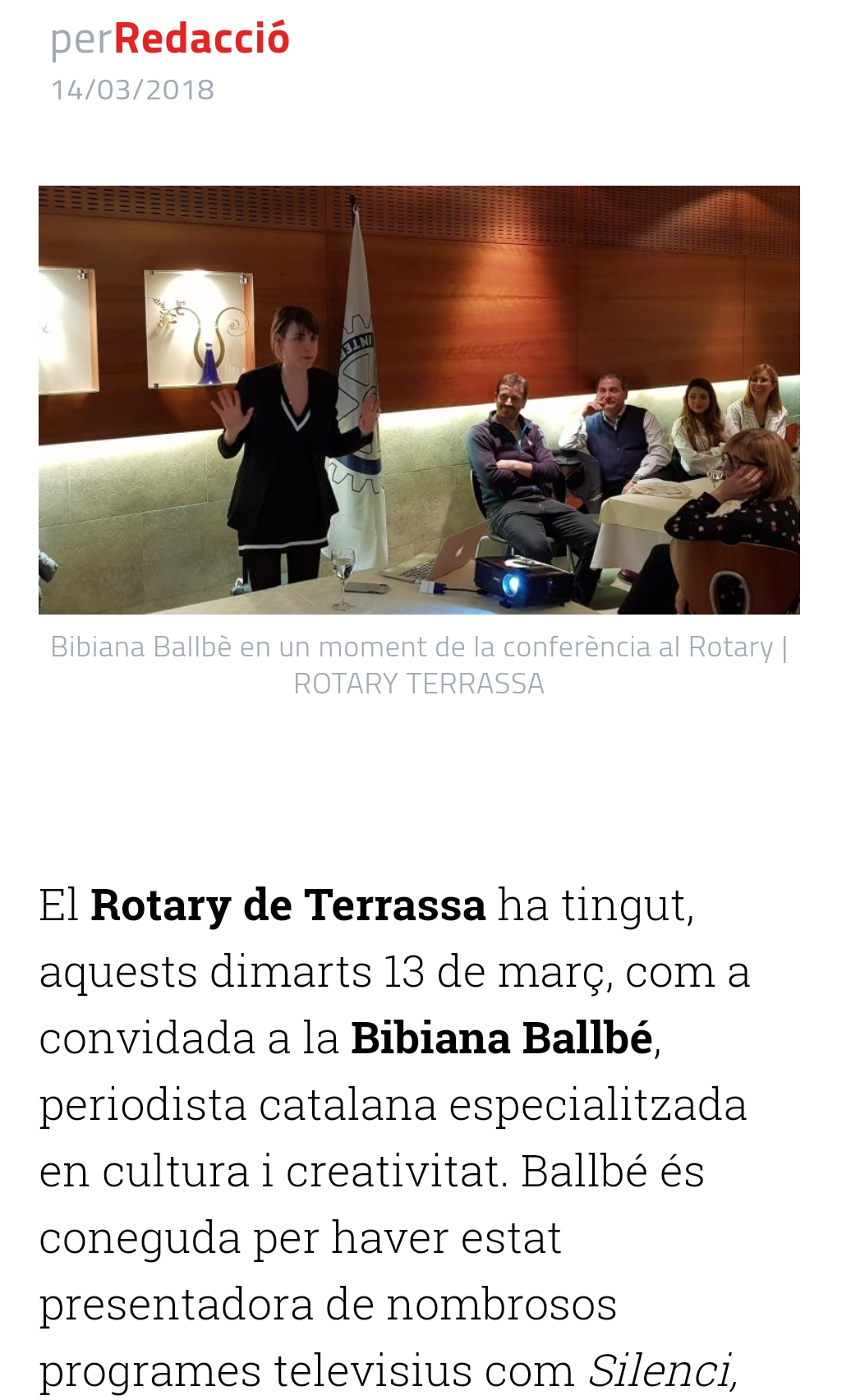
Task: Open the Redacció author link
Action: pos(200,39)
